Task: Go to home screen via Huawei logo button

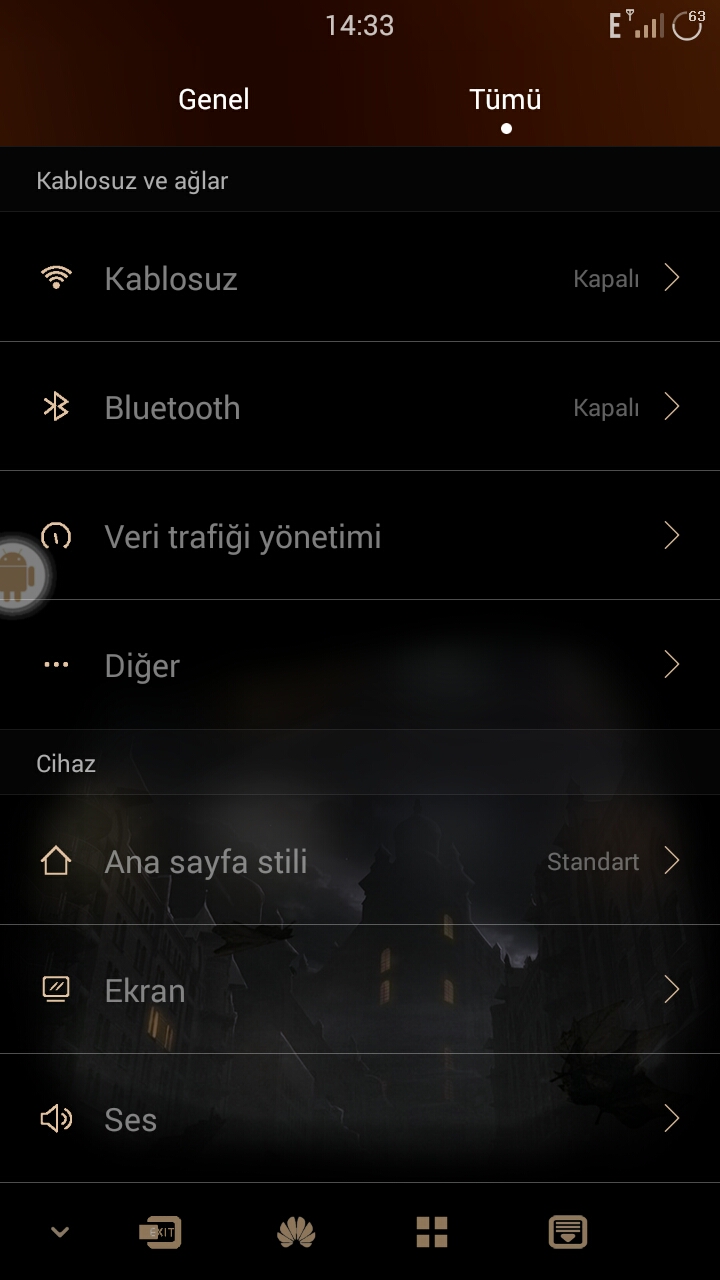Action: [x=296, y=1232]
